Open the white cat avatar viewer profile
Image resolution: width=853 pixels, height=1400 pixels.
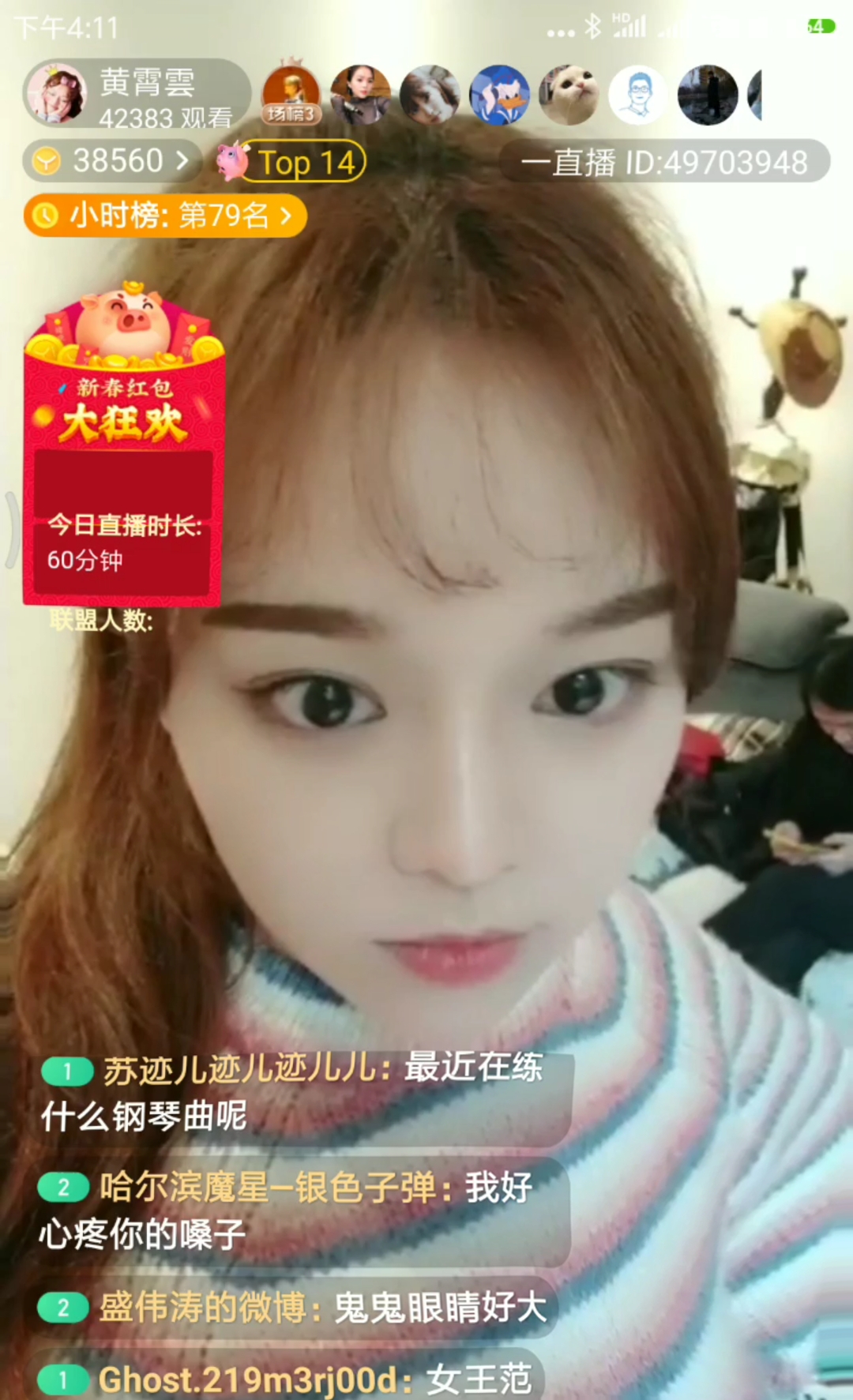coord(569,96)
